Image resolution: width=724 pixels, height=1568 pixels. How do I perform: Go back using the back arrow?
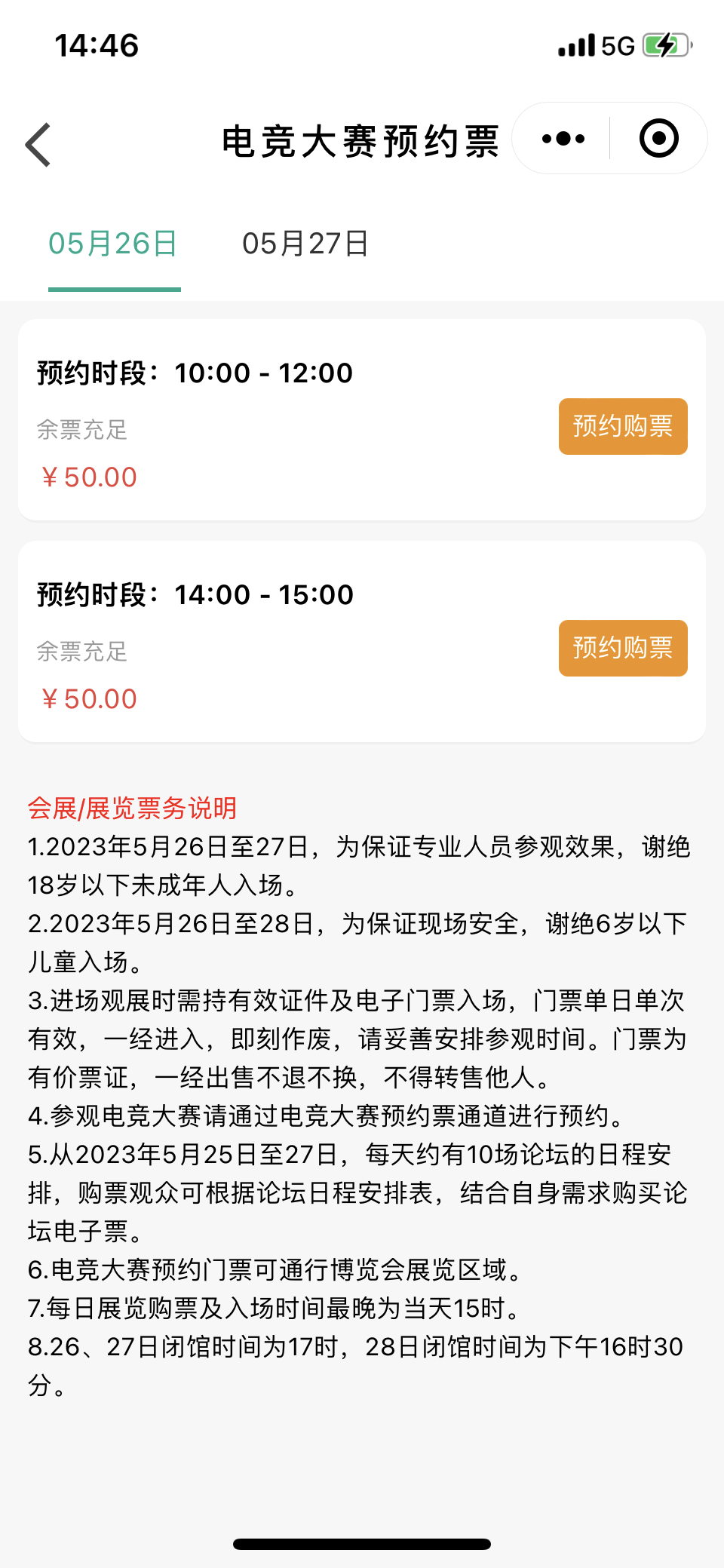click(38, 144)
